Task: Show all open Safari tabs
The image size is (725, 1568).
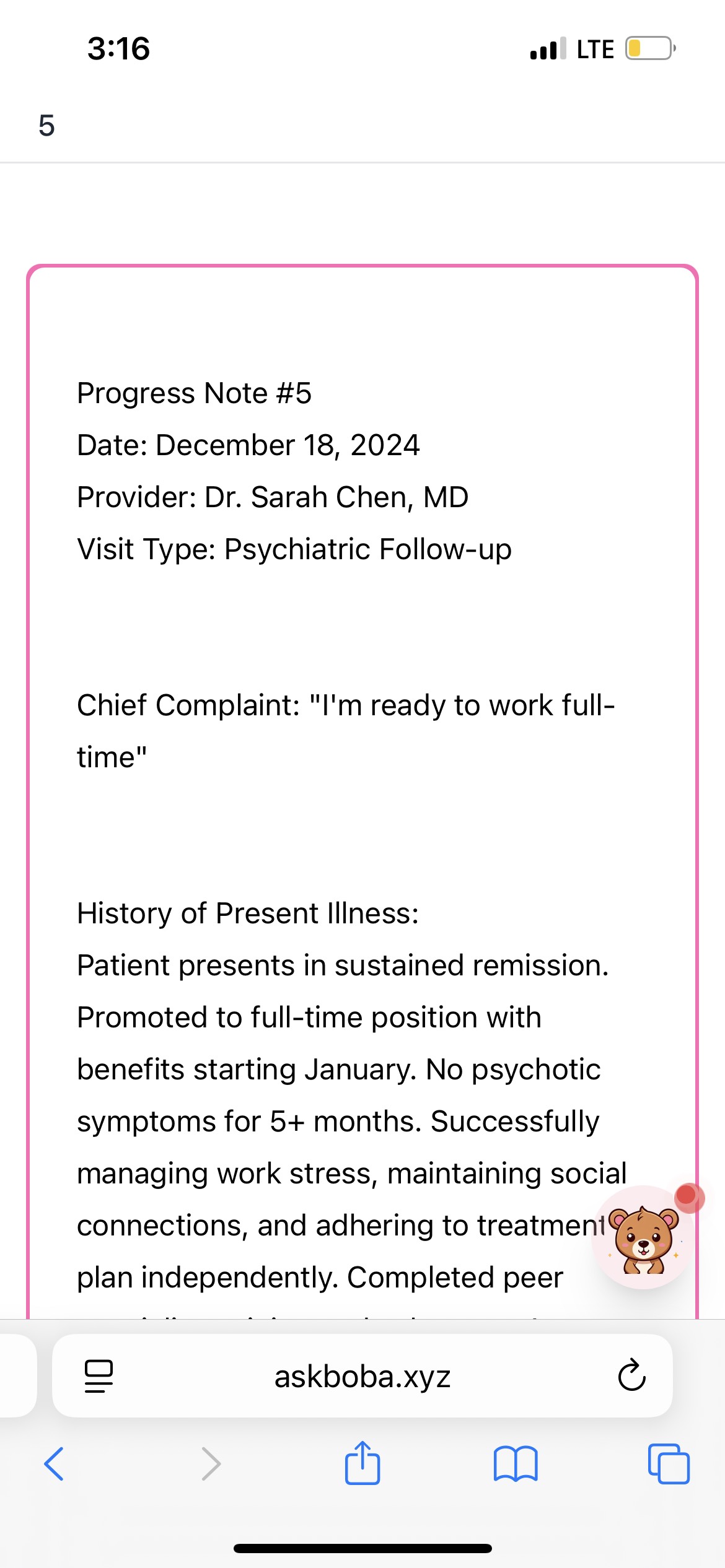Action: 669,1464
